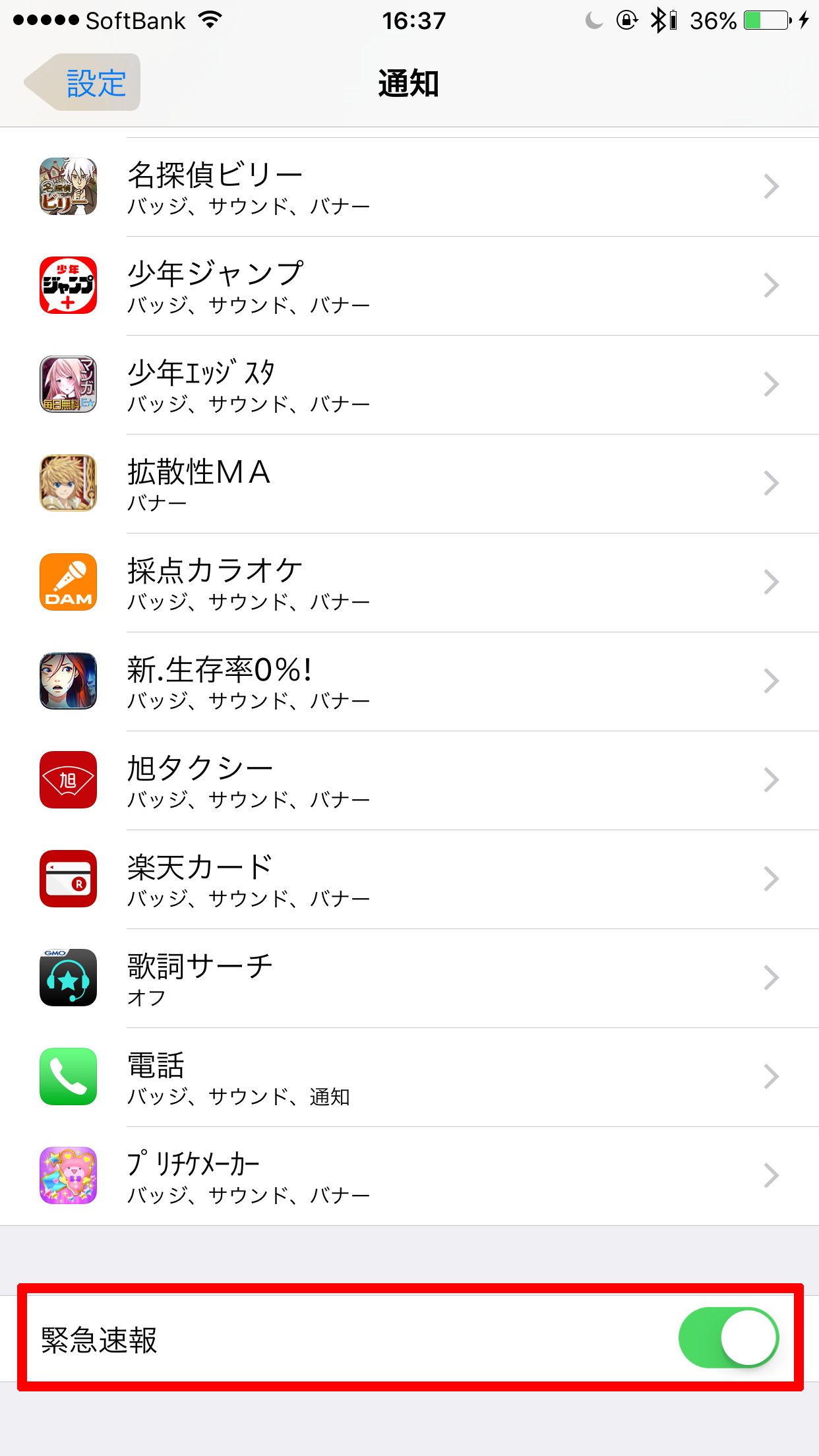
Task: Select the 旭タクシー row
Action: (x=409, y=781)
